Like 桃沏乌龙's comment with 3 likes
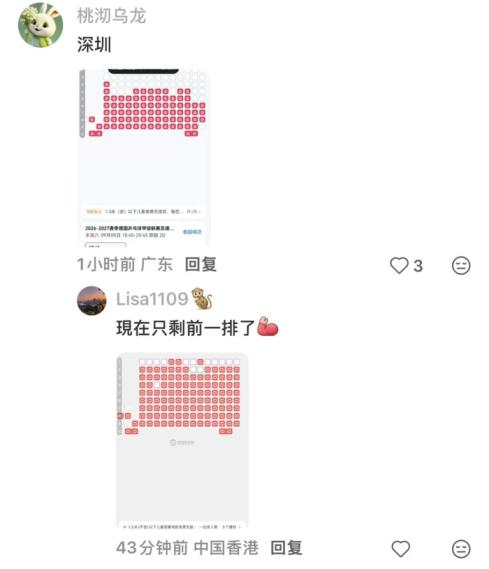The height and width of the screenshot is (569, 489). click(399, 265)
